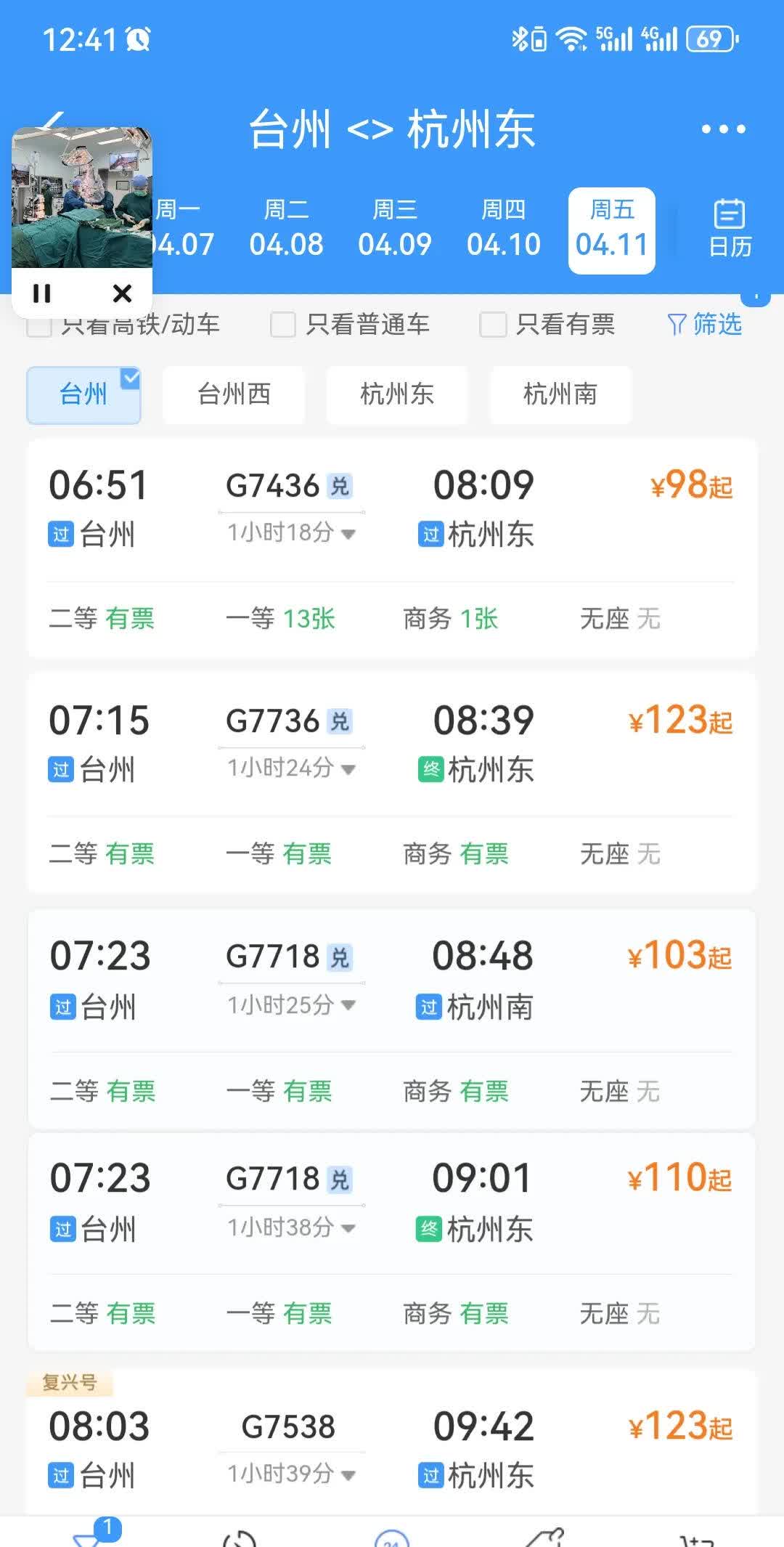Check the 只看普通车 checkbox
Viewport: 784px width, 1547px height.
click(350, 324)
